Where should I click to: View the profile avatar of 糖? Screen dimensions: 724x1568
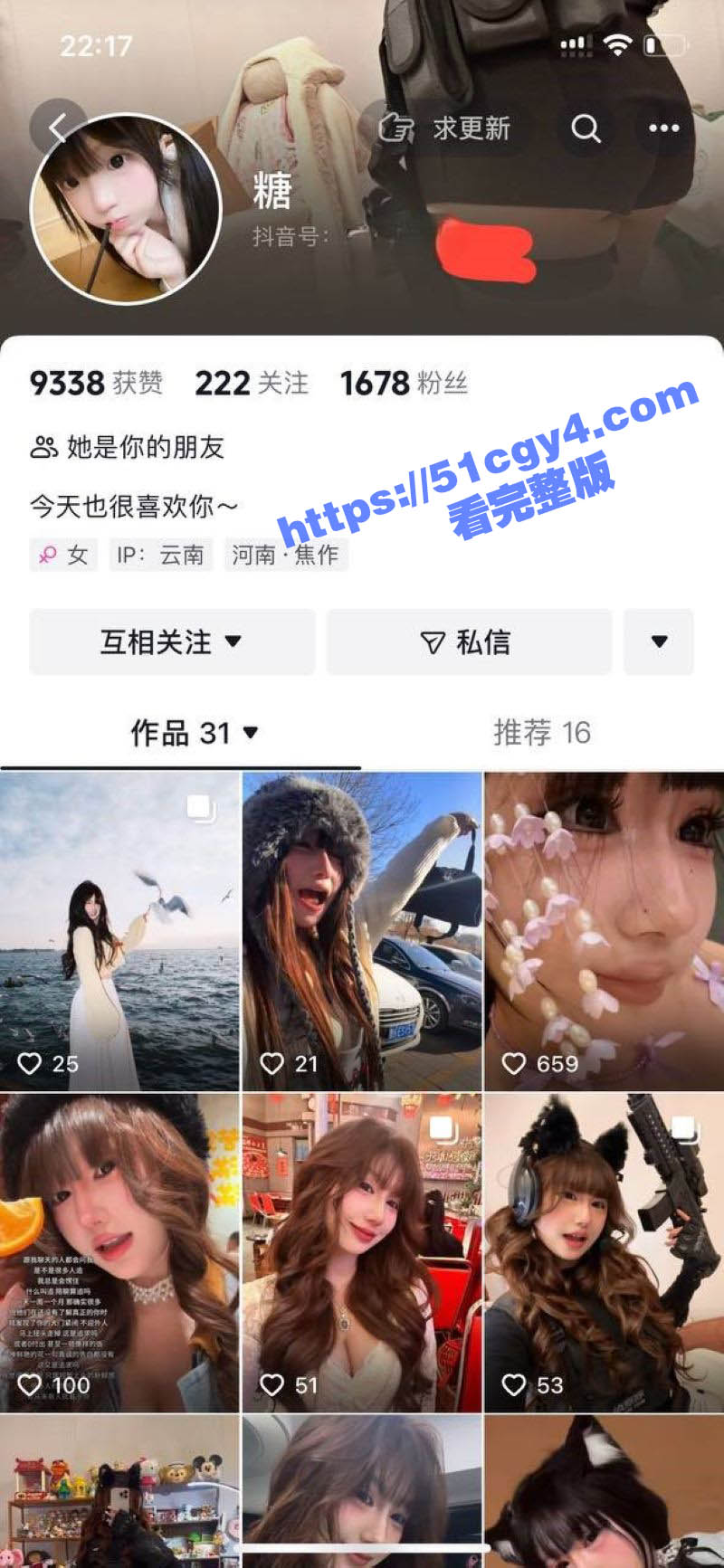coord(126,209)
